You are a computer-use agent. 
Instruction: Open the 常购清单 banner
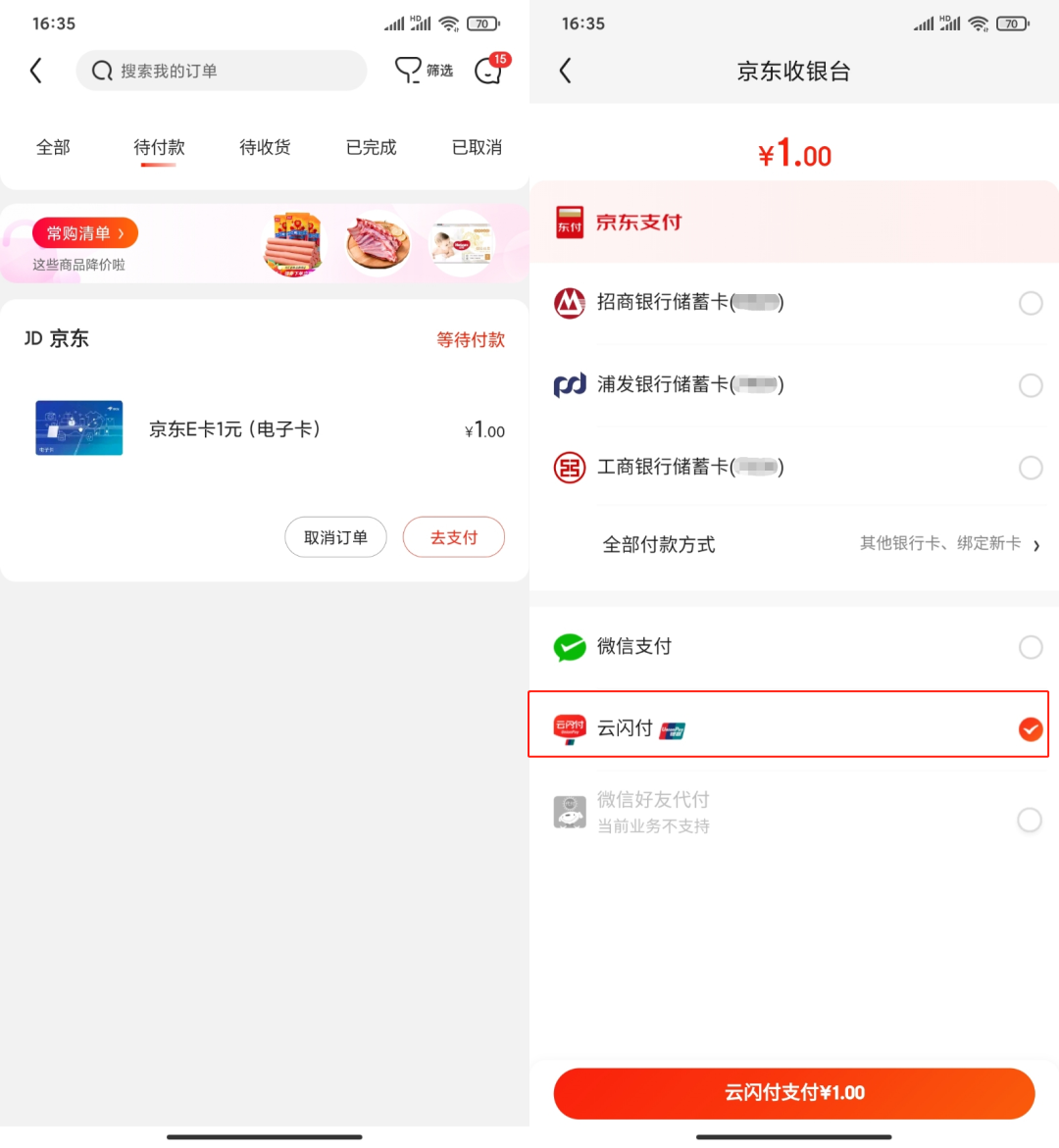[x=85, y=233]
